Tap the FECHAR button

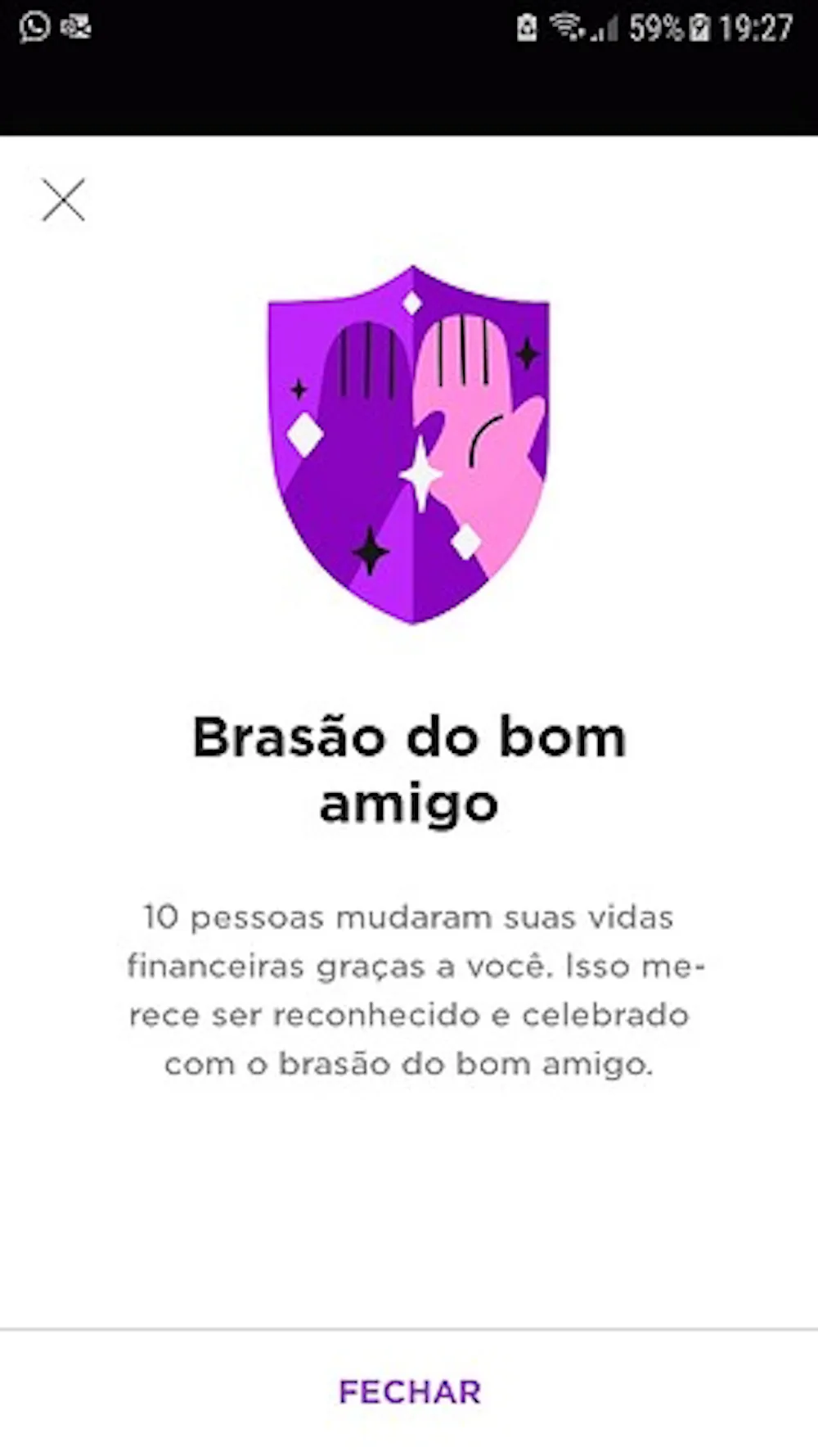click(410, 1391)
